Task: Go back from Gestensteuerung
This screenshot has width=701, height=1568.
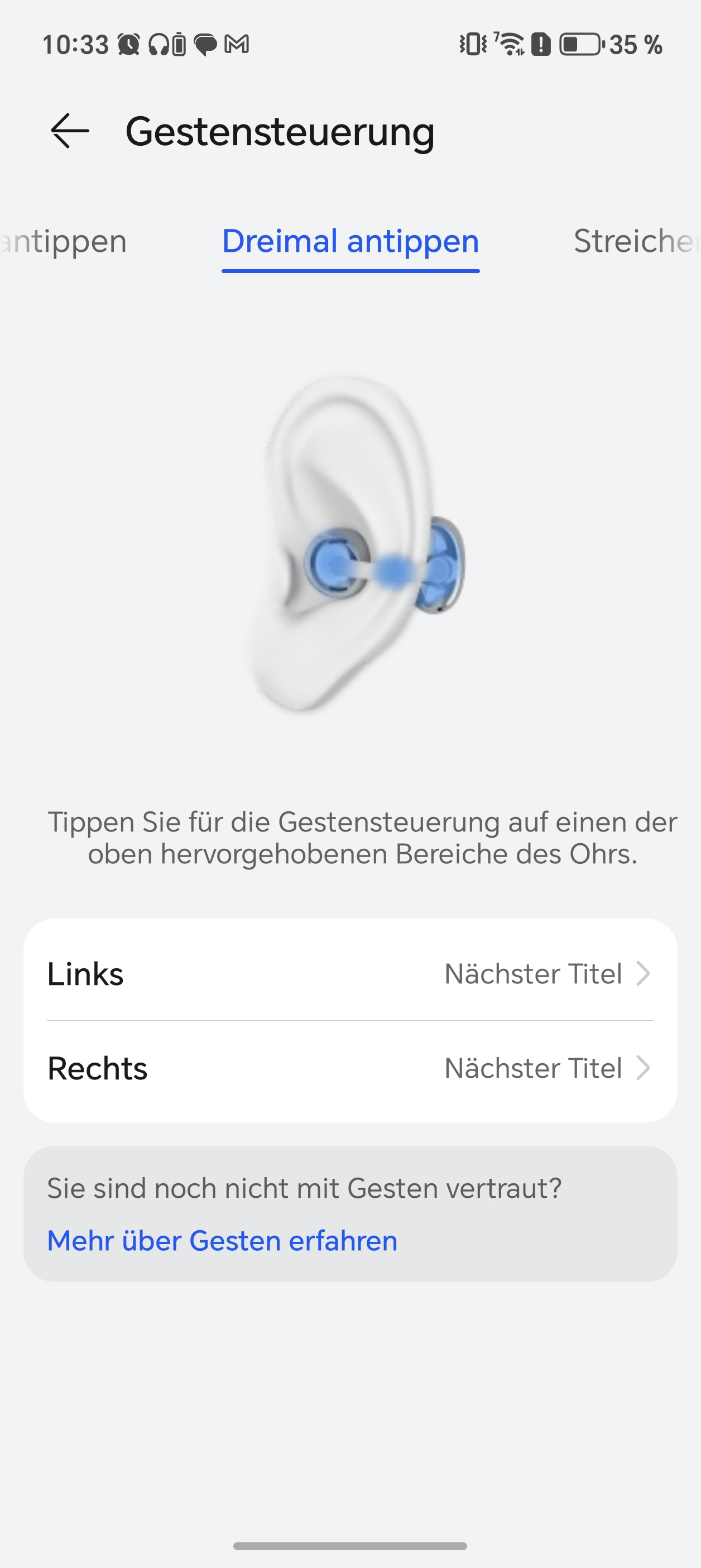Action: click(69, 131)
